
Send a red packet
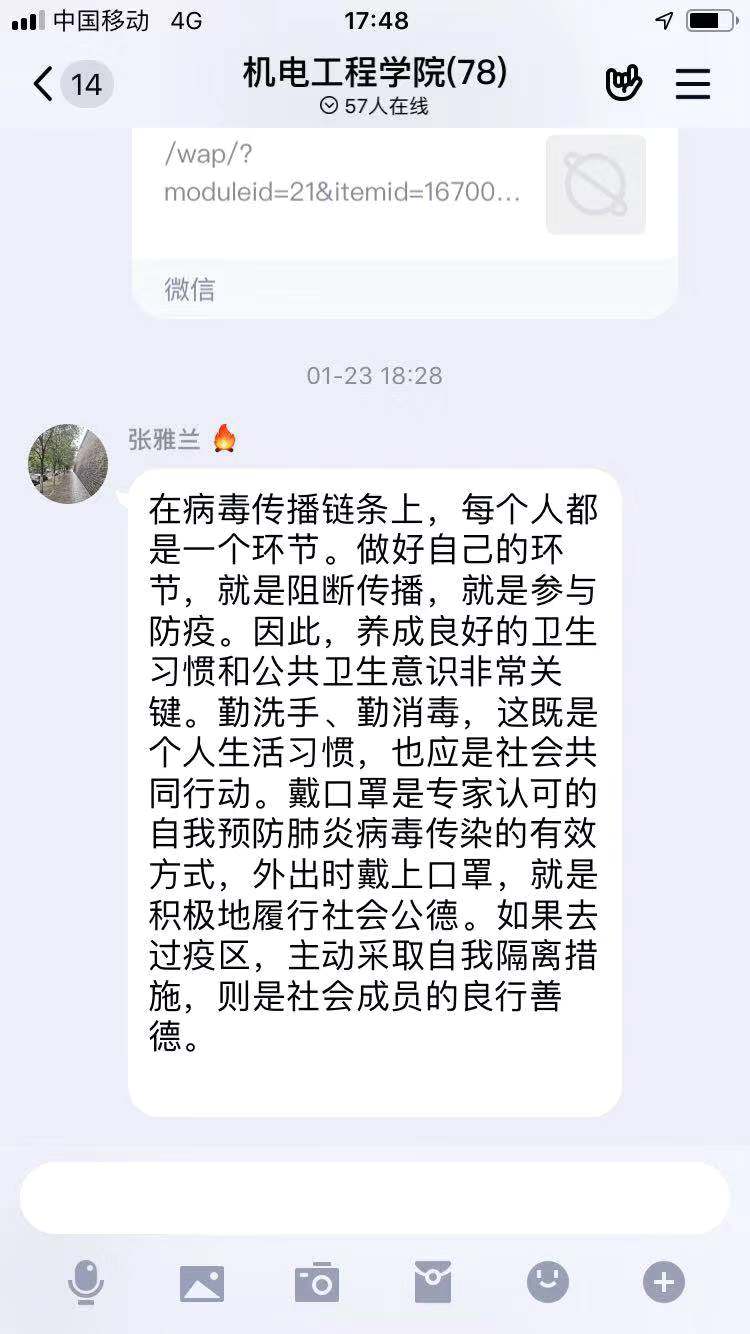pyautogui.click(x=433, y=1282)
